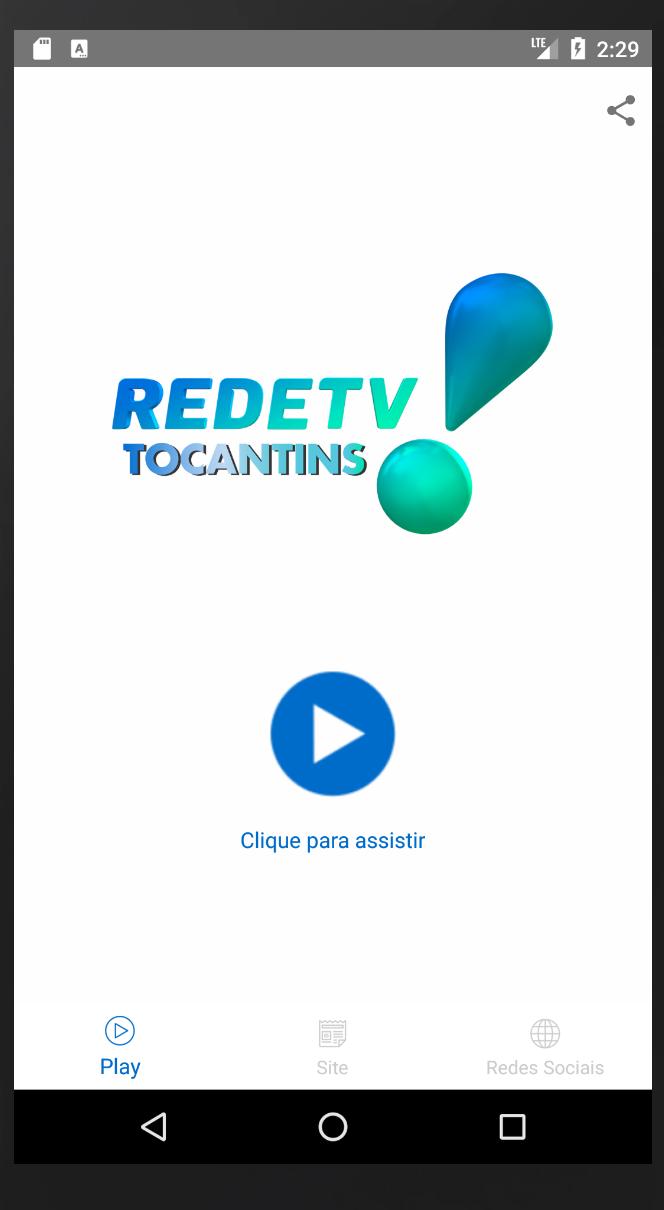Start the live stream with play button
The image size is (664, 1210).
click(x=333, y=734)
